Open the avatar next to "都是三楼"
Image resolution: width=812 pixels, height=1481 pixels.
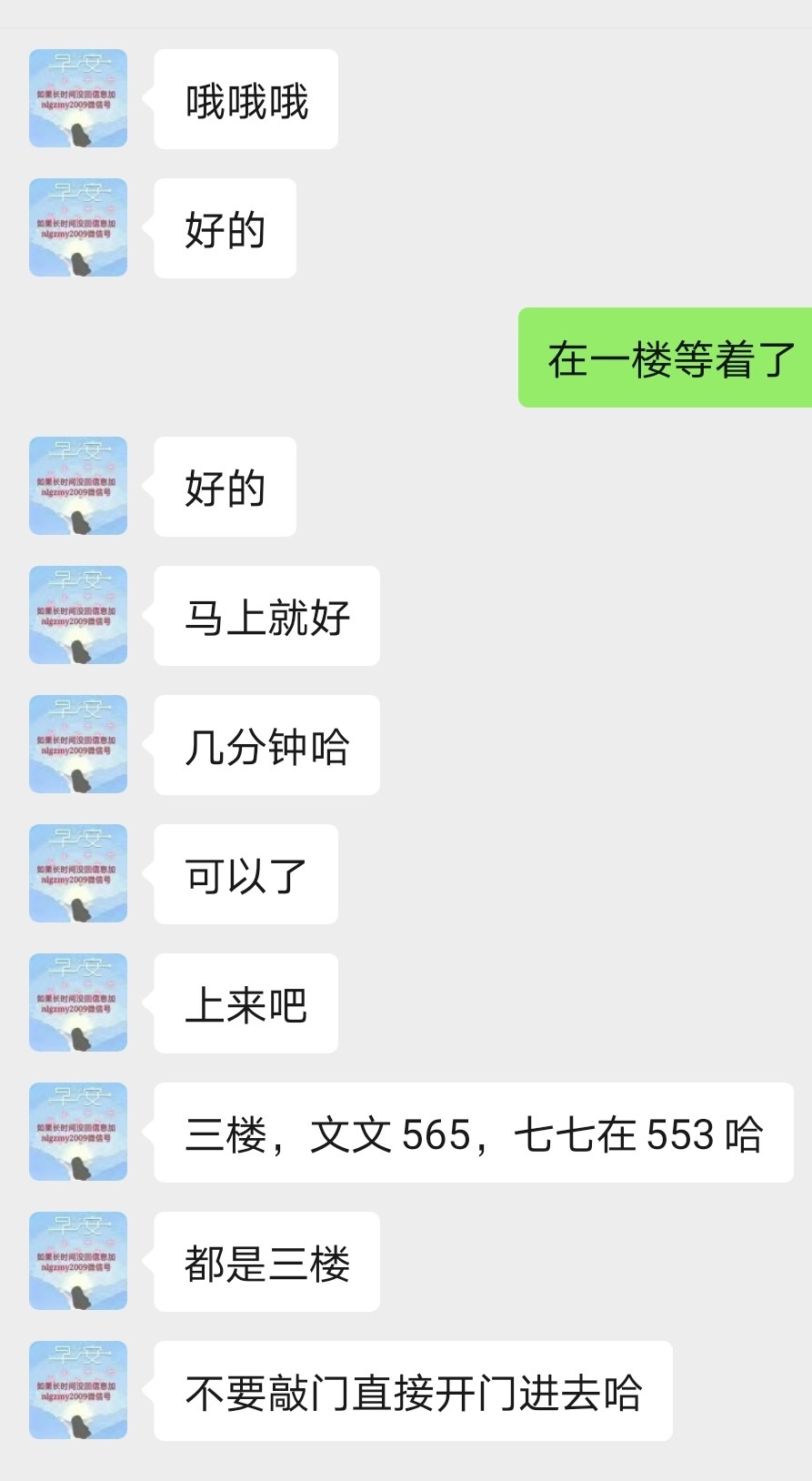78,1261
